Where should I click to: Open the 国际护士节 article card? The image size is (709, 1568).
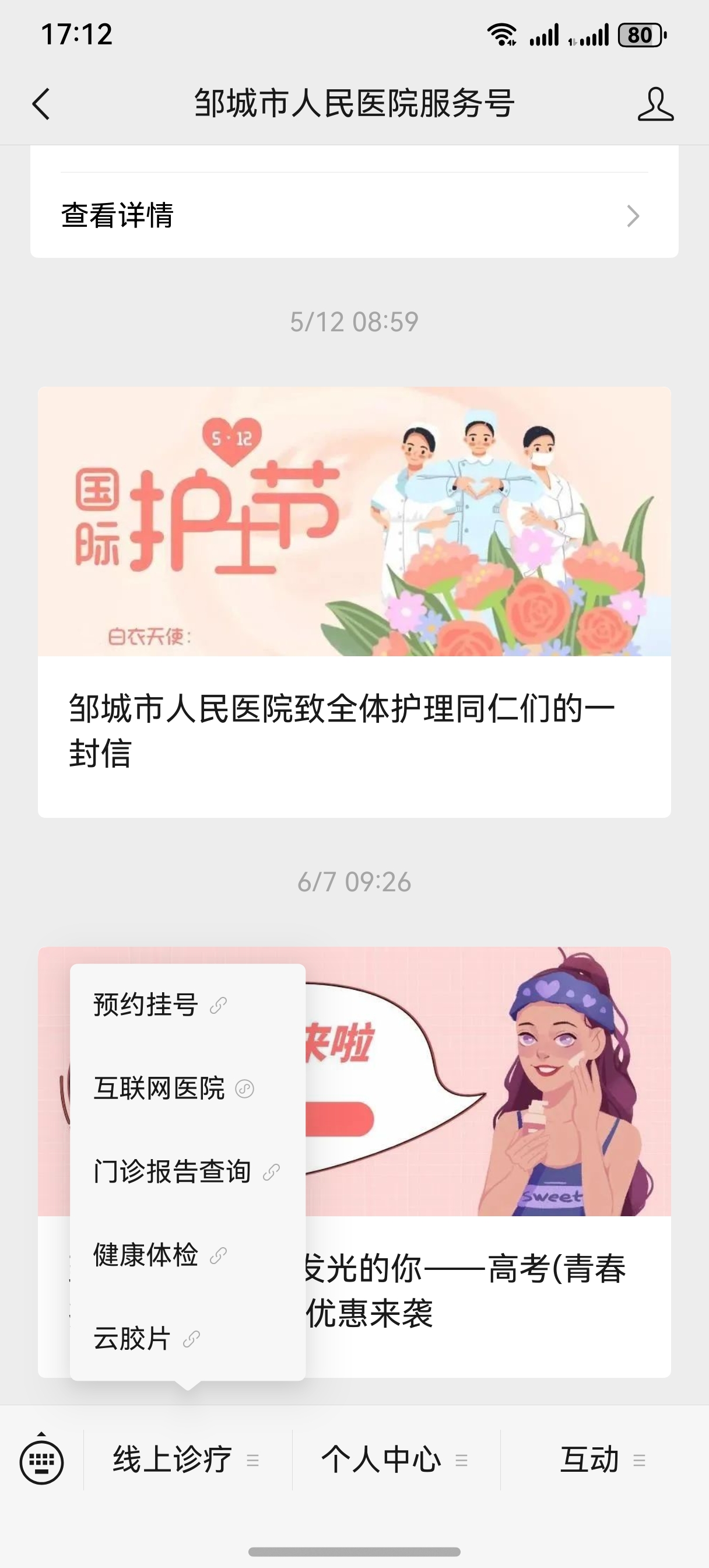point(354,601)
